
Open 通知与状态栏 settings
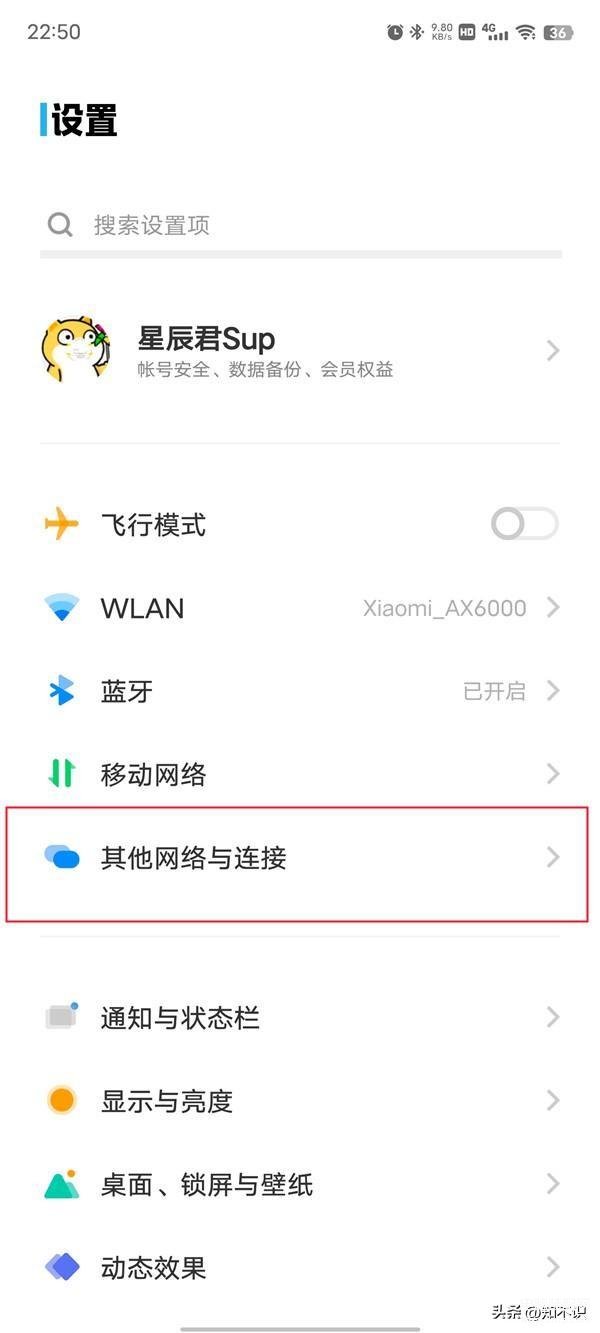(x=300, y=1018)
